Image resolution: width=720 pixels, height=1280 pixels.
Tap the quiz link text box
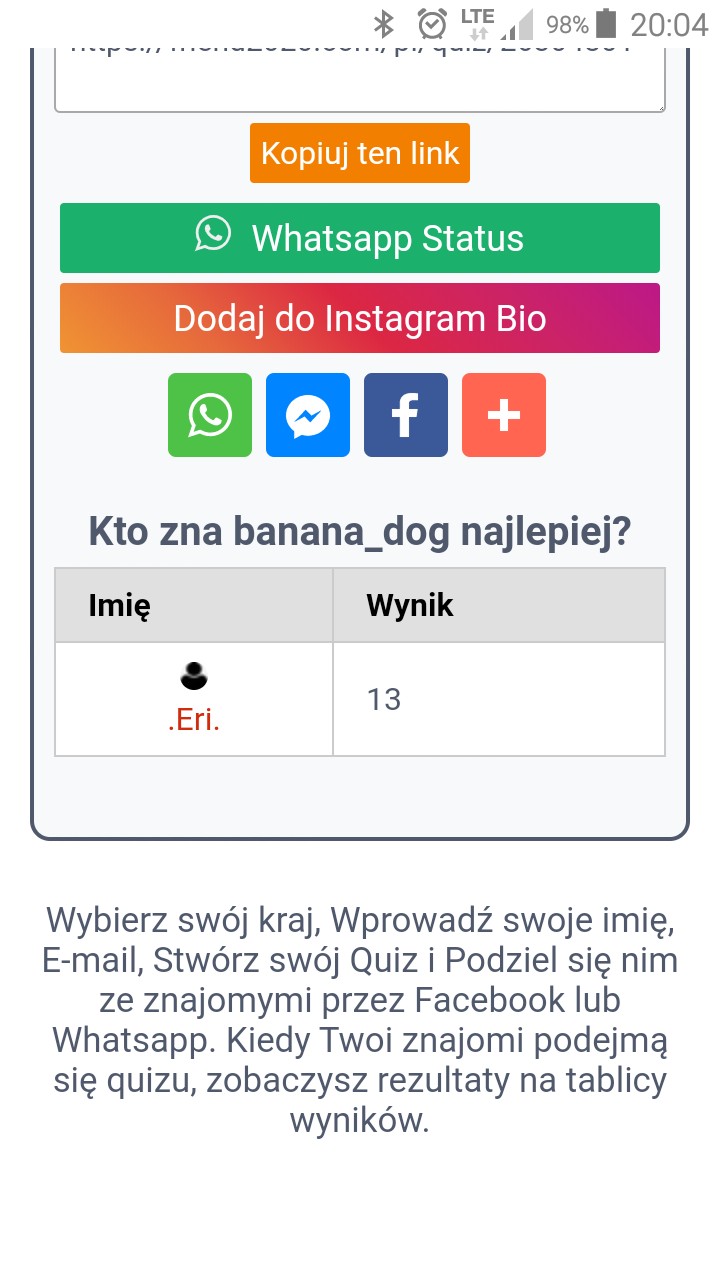359,80
